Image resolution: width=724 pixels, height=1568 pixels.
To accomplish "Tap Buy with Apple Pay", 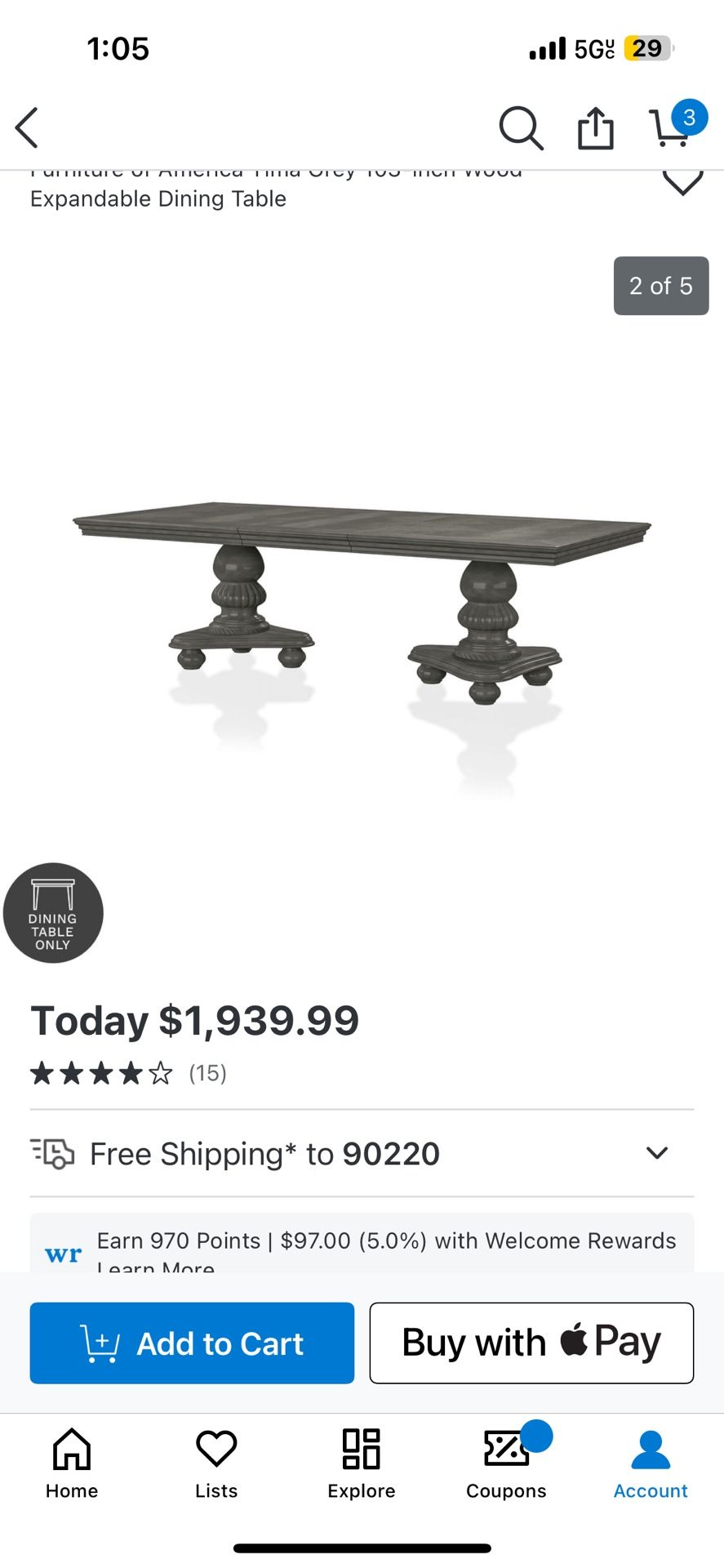I will pyautogui.click(x=531, y=1343).
